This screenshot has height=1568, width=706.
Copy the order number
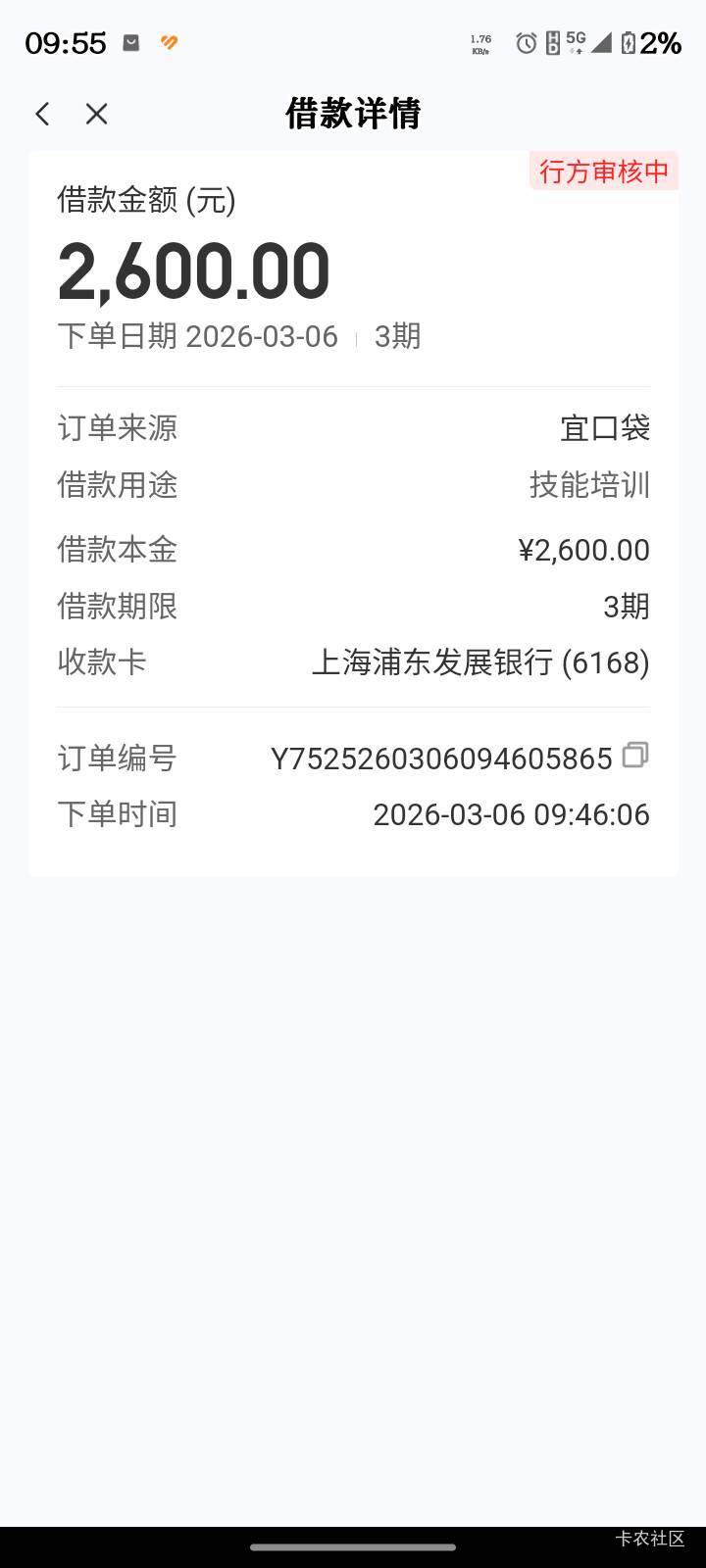tap(635, 755)
